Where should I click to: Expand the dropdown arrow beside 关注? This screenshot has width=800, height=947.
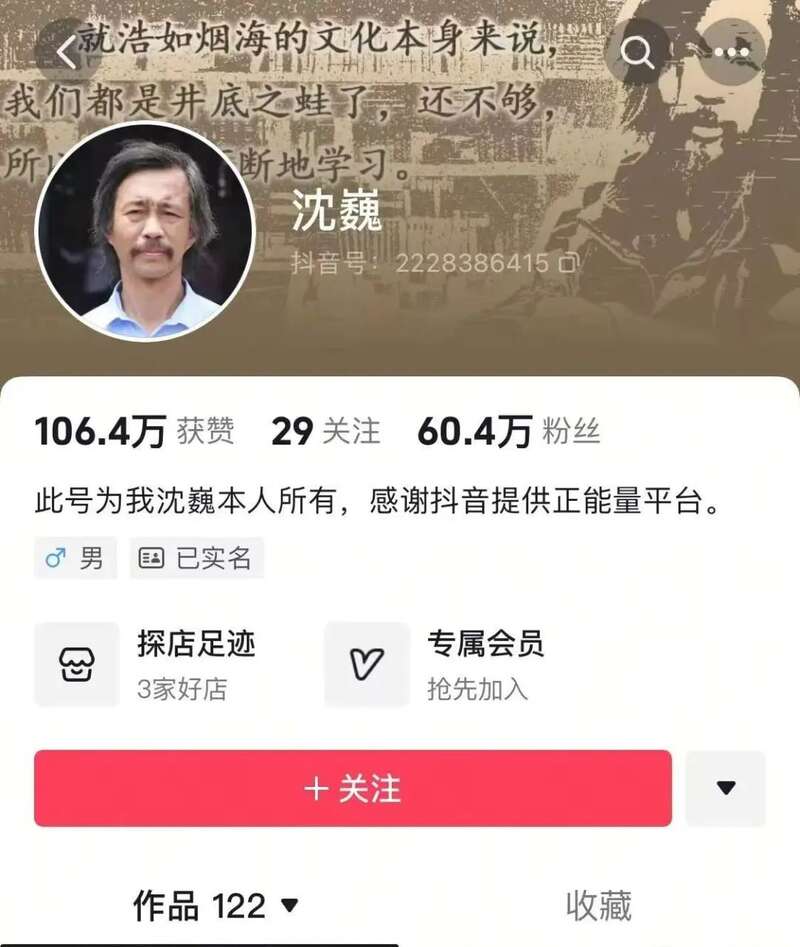click(726, 788)
